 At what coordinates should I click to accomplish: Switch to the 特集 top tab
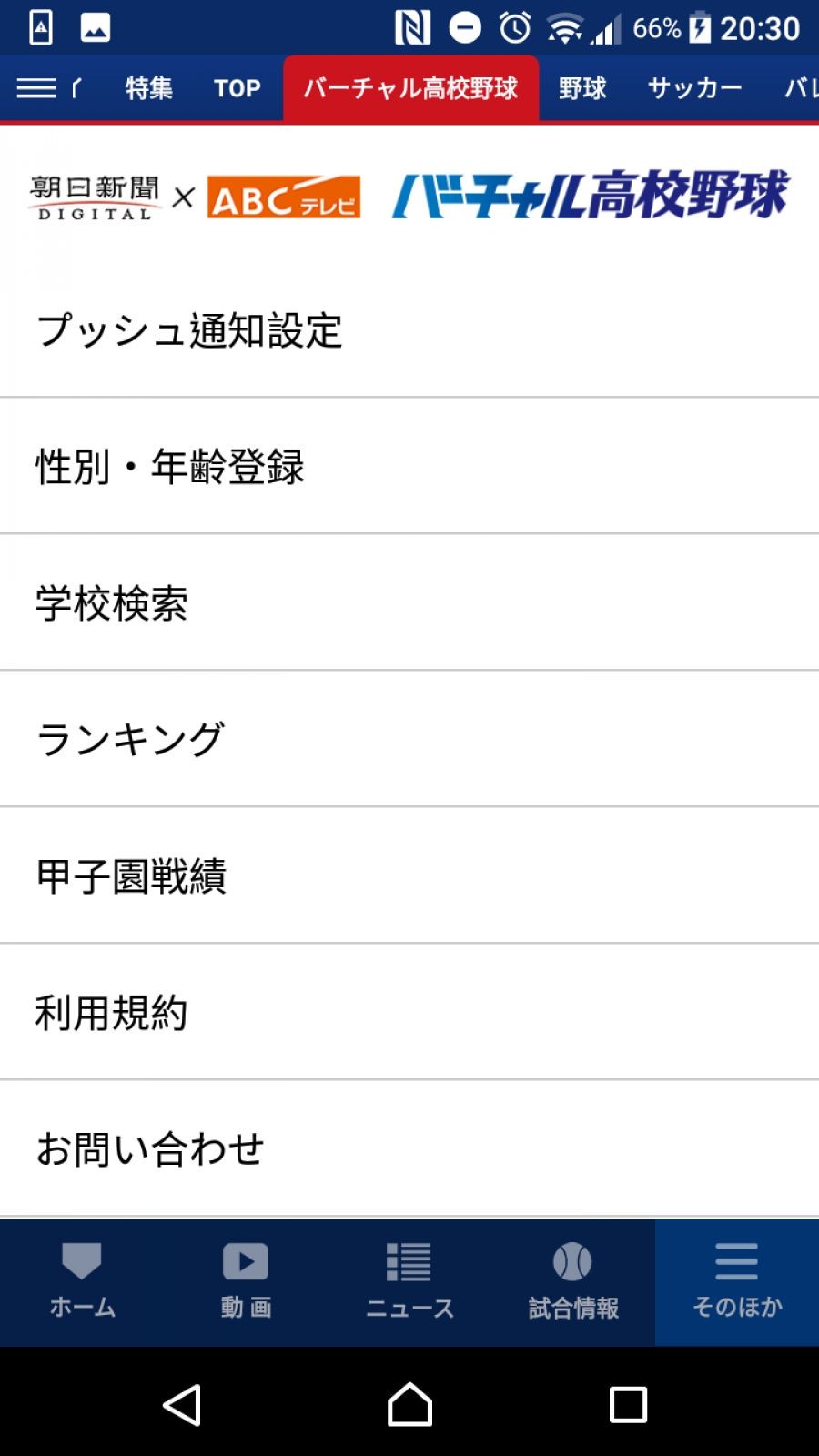click(x=148, y=88)
